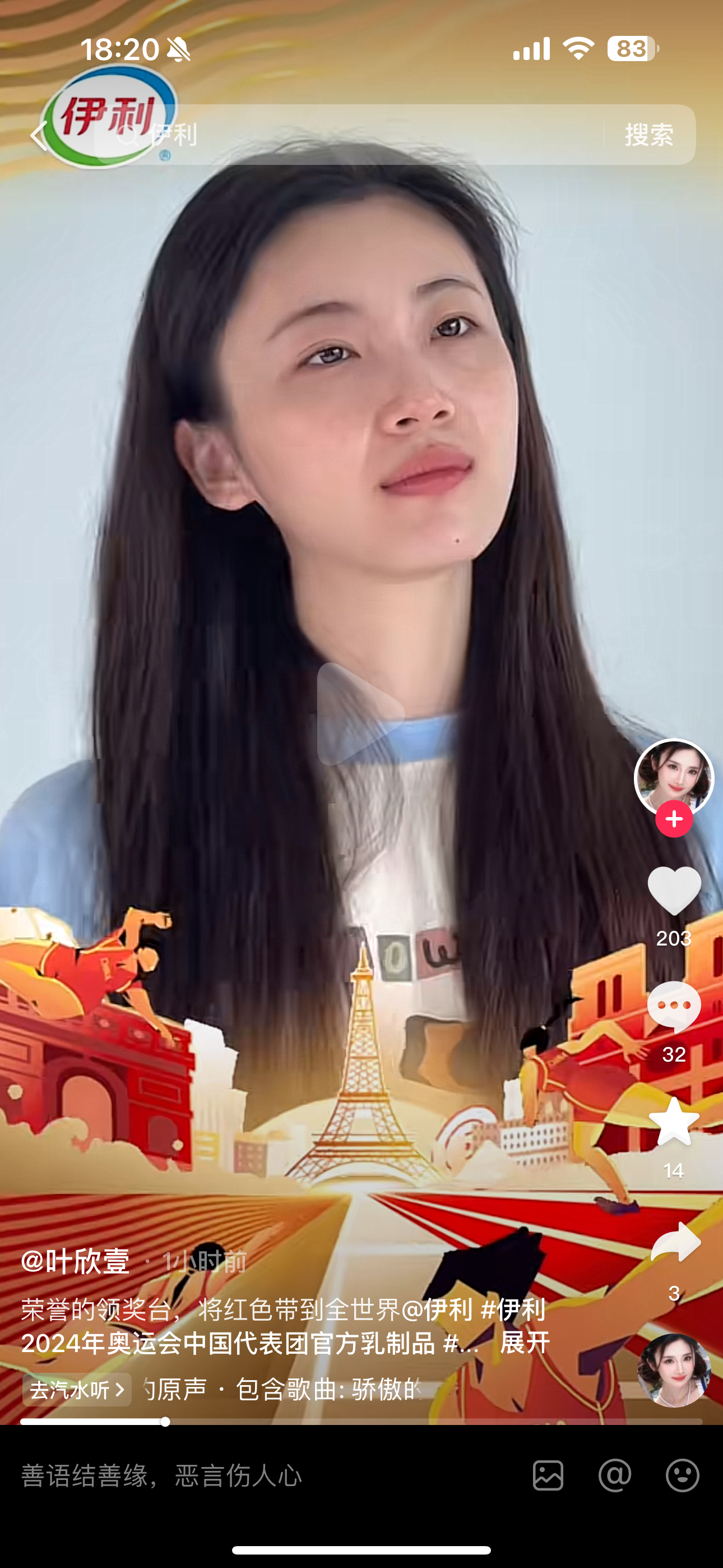Viewport: 723px width, 1568px height.
Task: Follow the creator with the red plus
Action: point(674,819)
